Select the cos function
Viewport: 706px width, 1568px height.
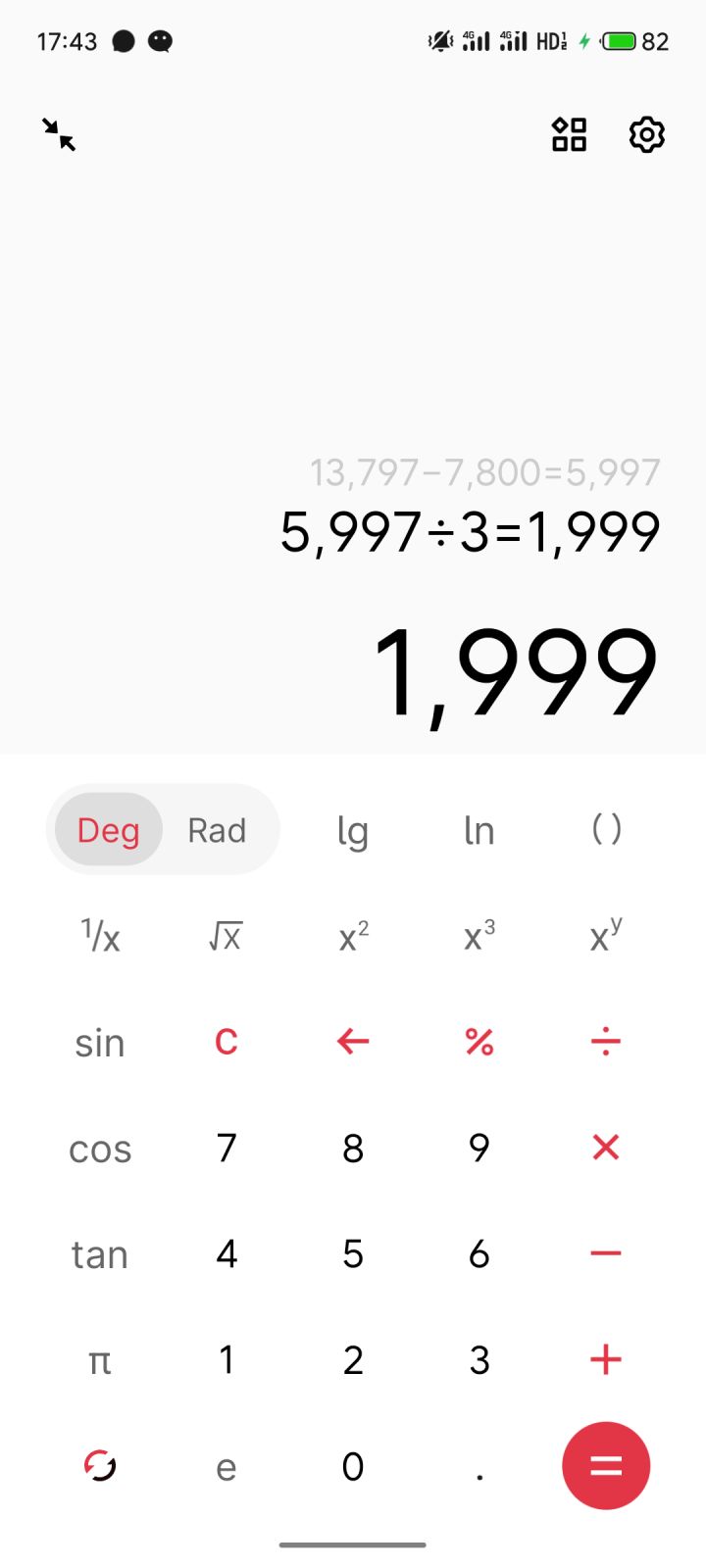pyautogui.click(x=99, y=1148)
